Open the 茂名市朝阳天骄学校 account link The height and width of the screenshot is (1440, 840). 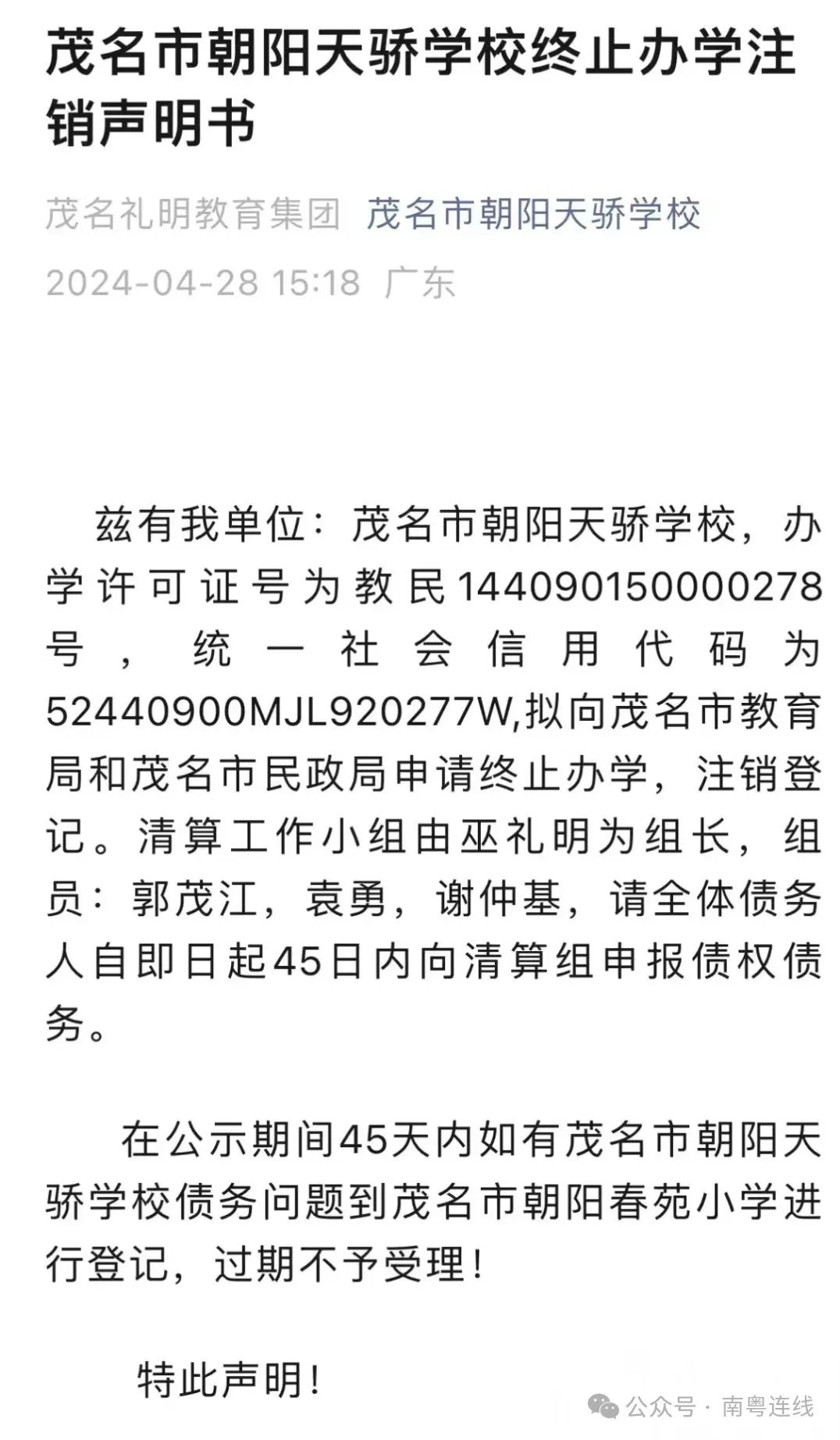(x=533, y=215)
